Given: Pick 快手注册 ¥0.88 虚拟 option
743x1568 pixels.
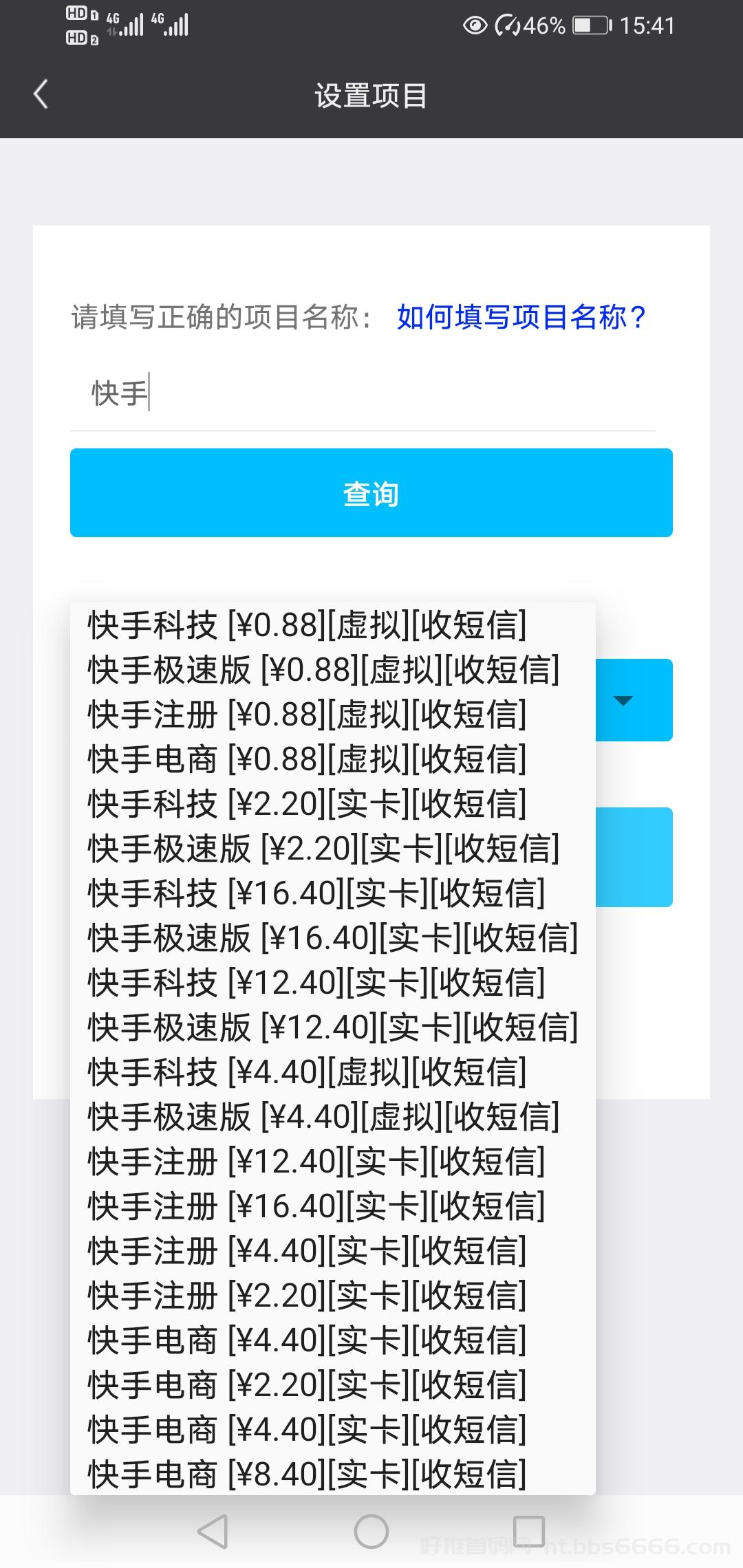Looking at the screenshot, I should [333, 715].
